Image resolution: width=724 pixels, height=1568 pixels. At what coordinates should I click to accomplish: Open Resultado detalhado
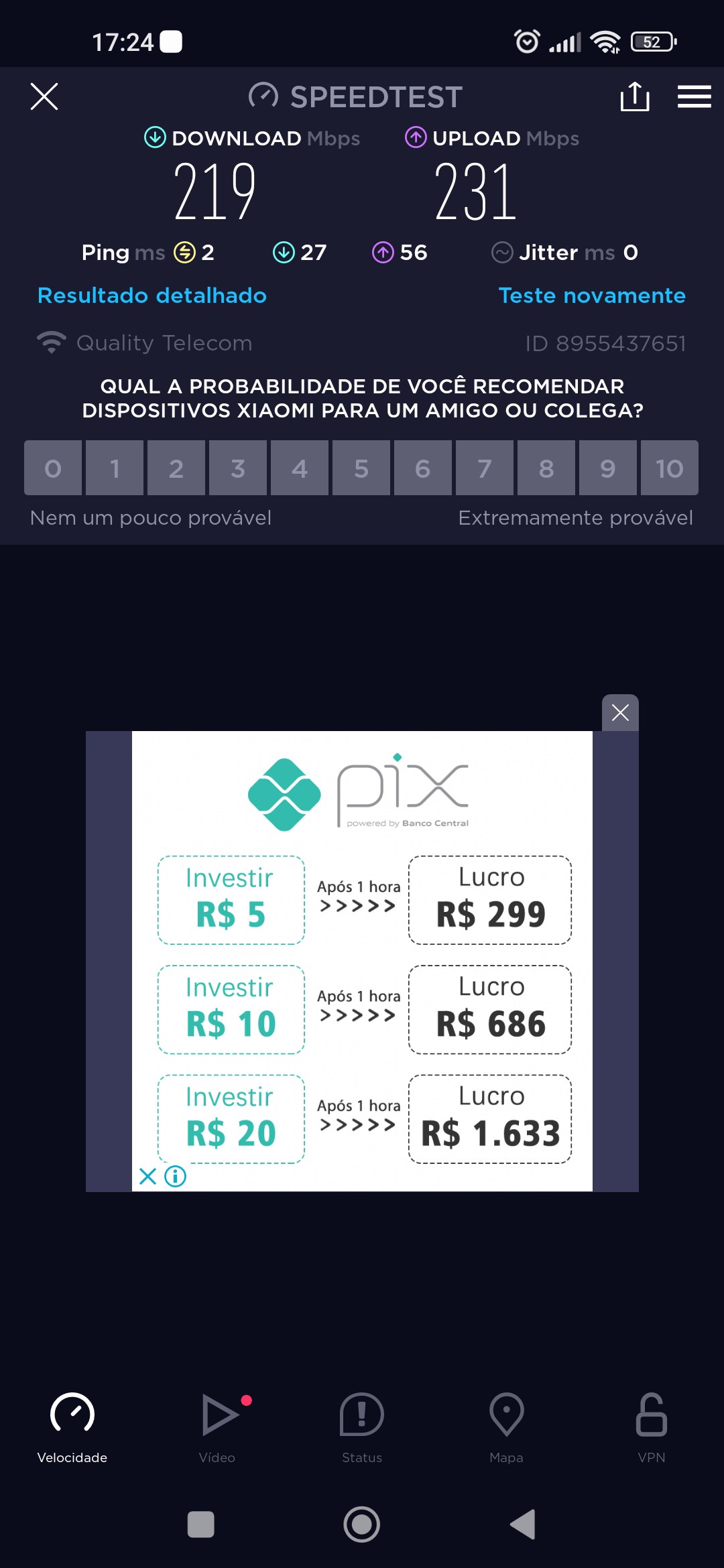click(x=152, y=296)
